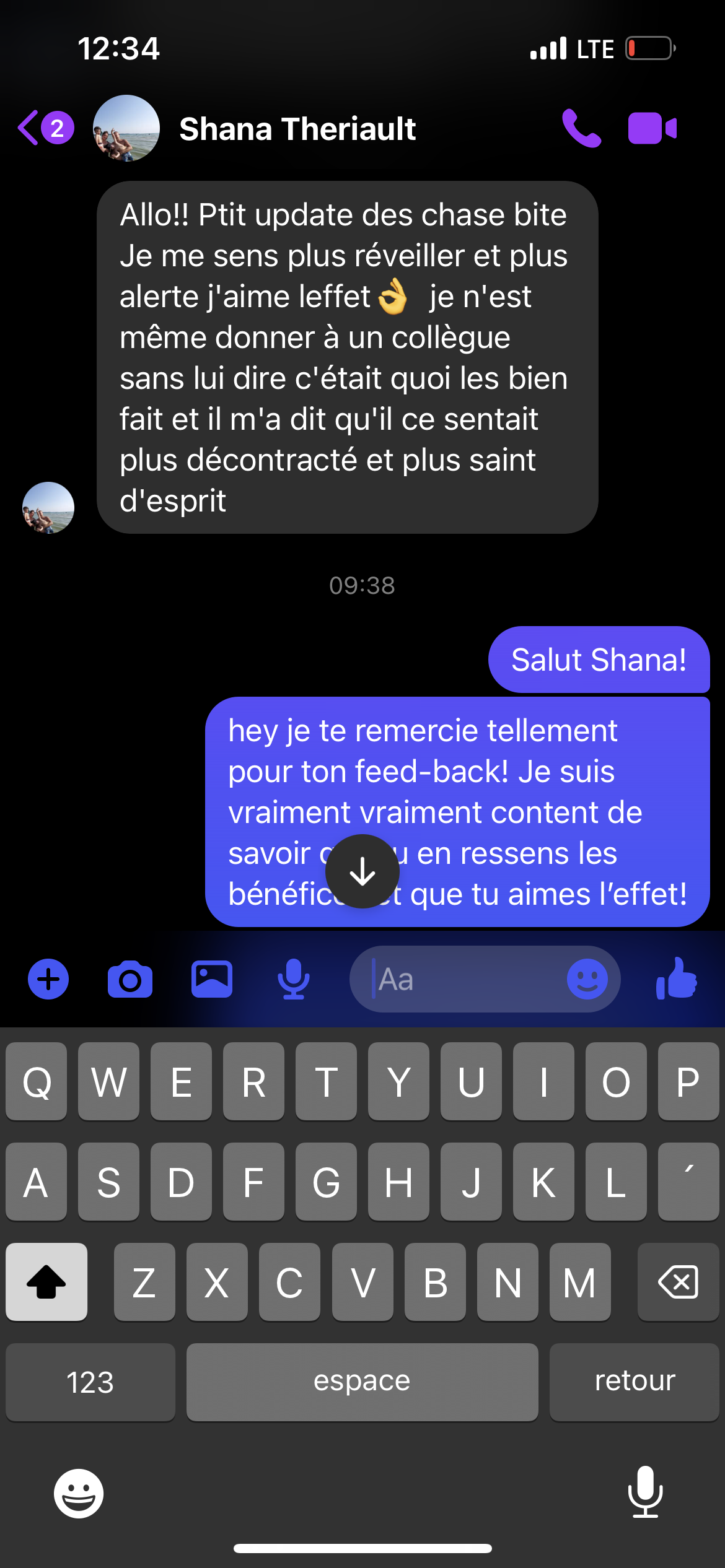Viewport: 725px width, 1568px height.
Task: Start a video call with Shana
Action: pos(652,128)
